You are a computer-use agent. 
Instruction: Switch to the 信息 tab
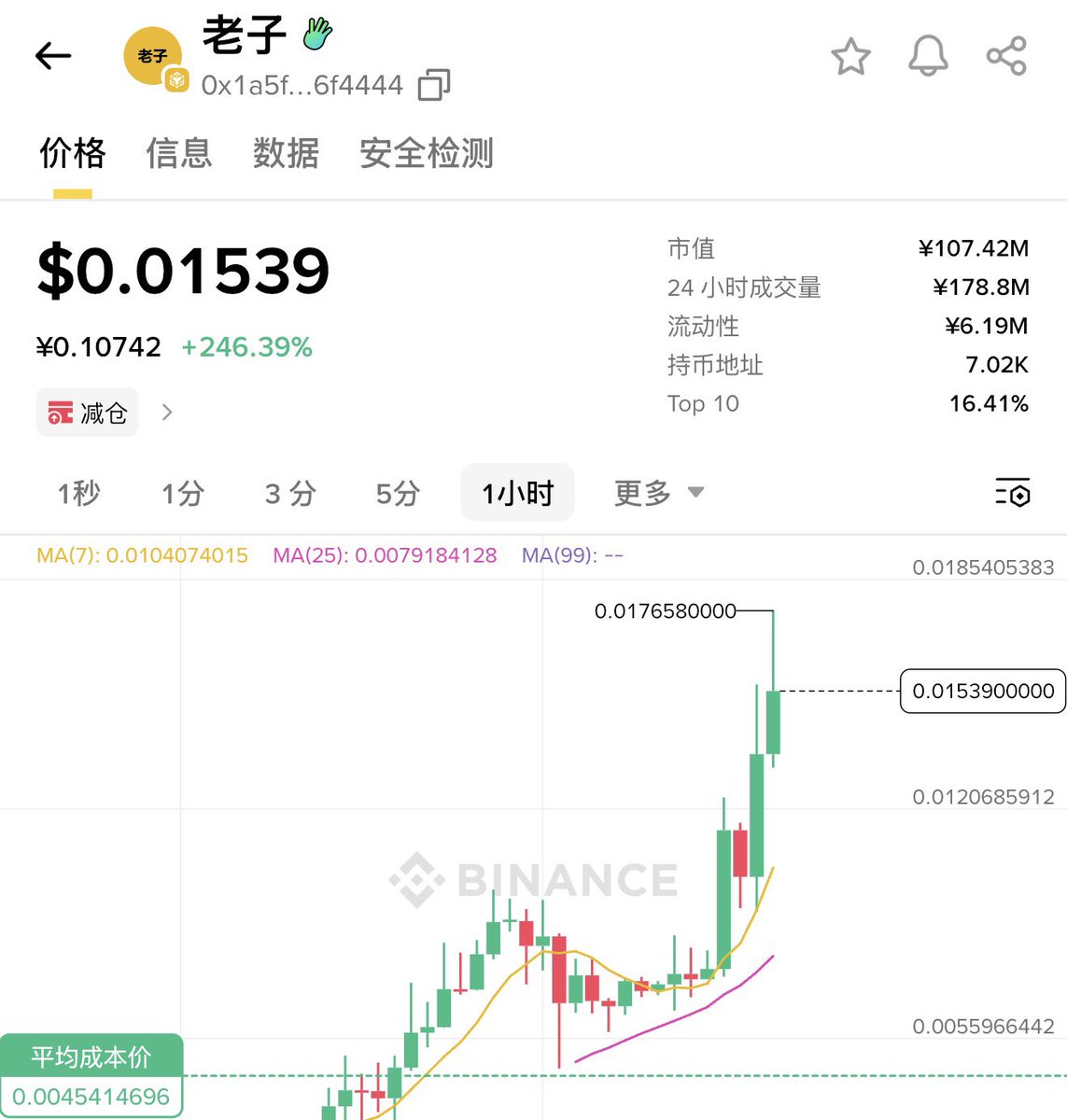point(179,153)
